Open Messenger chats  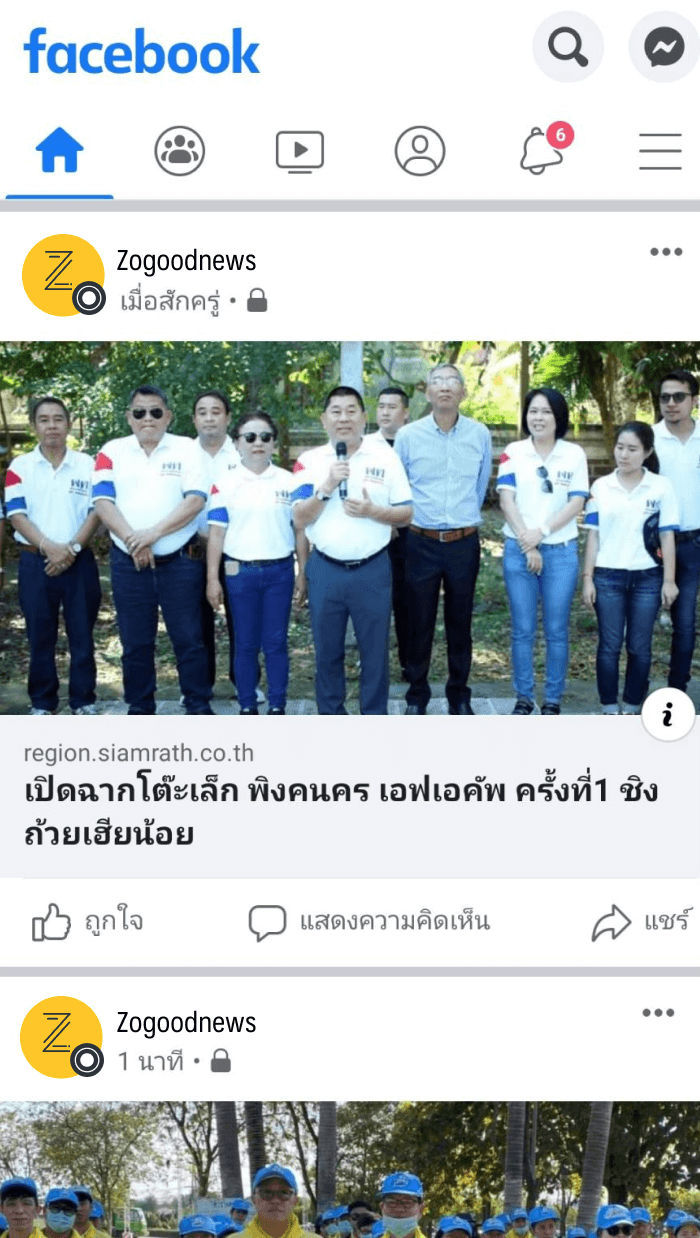point(663,47)
